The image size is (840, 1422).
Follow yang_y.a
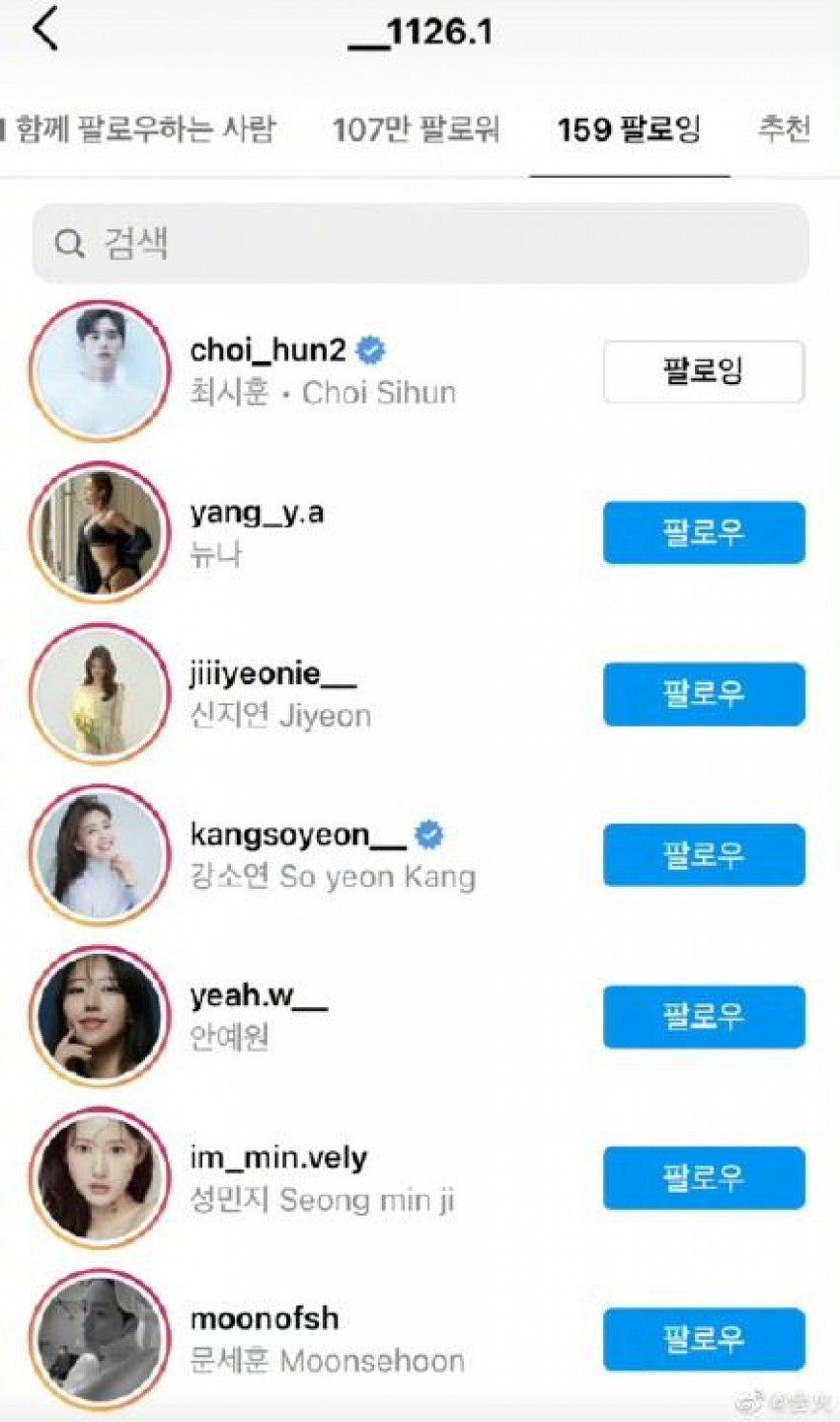click(703, 532)
